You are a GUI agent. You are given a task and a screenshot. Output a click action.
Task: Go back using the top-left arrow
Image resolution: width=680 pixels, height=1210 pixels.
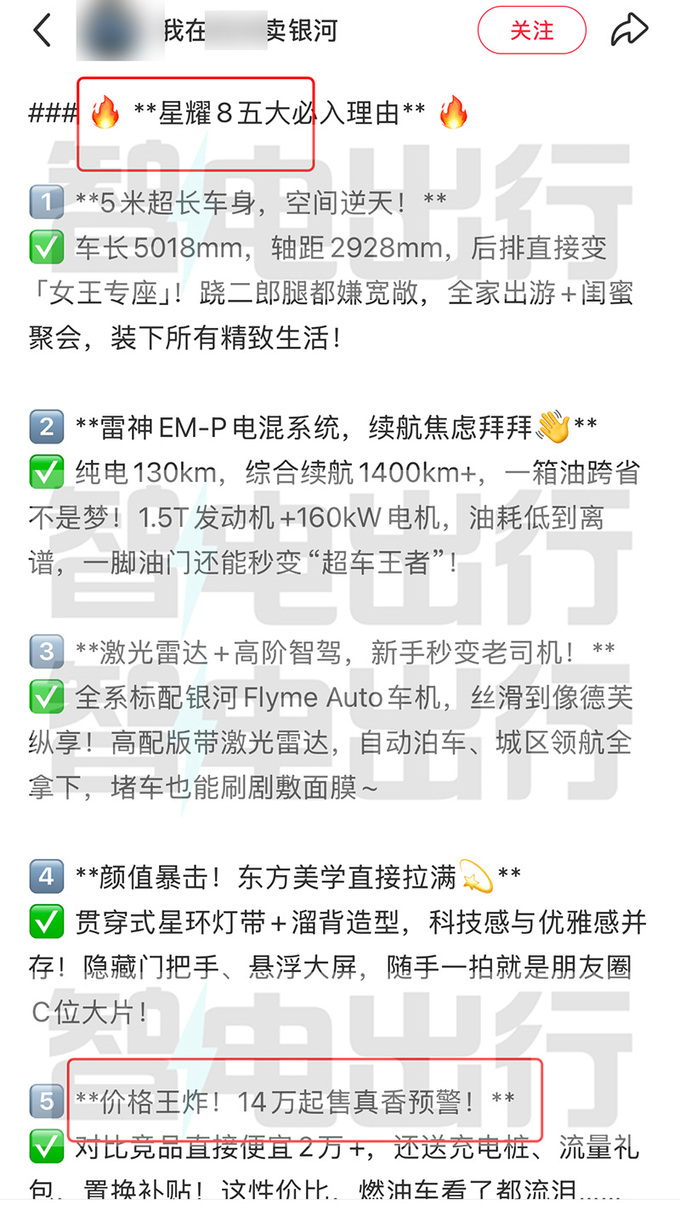[x=41, y=31]
